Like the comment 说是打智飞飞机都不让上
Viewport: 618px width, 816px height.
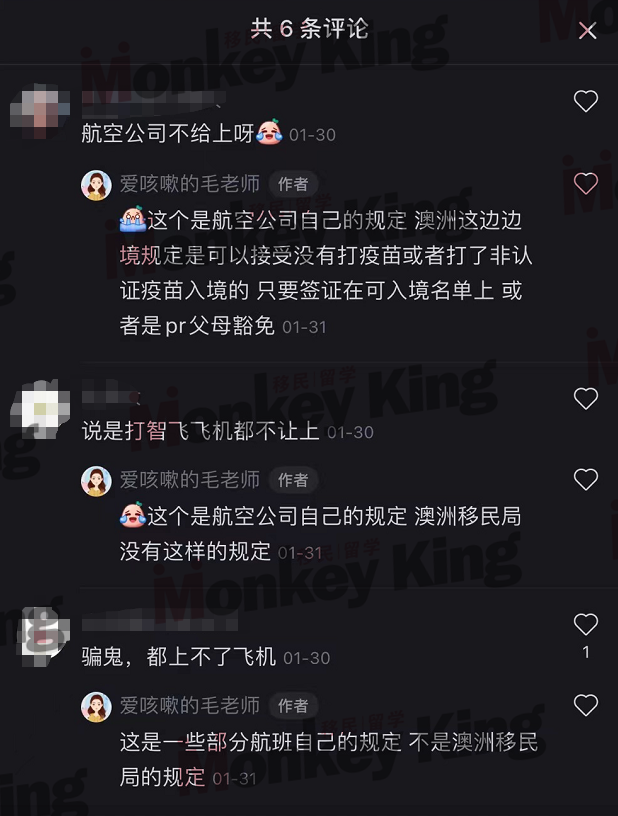pyautogui.click(x=585, y=399)
